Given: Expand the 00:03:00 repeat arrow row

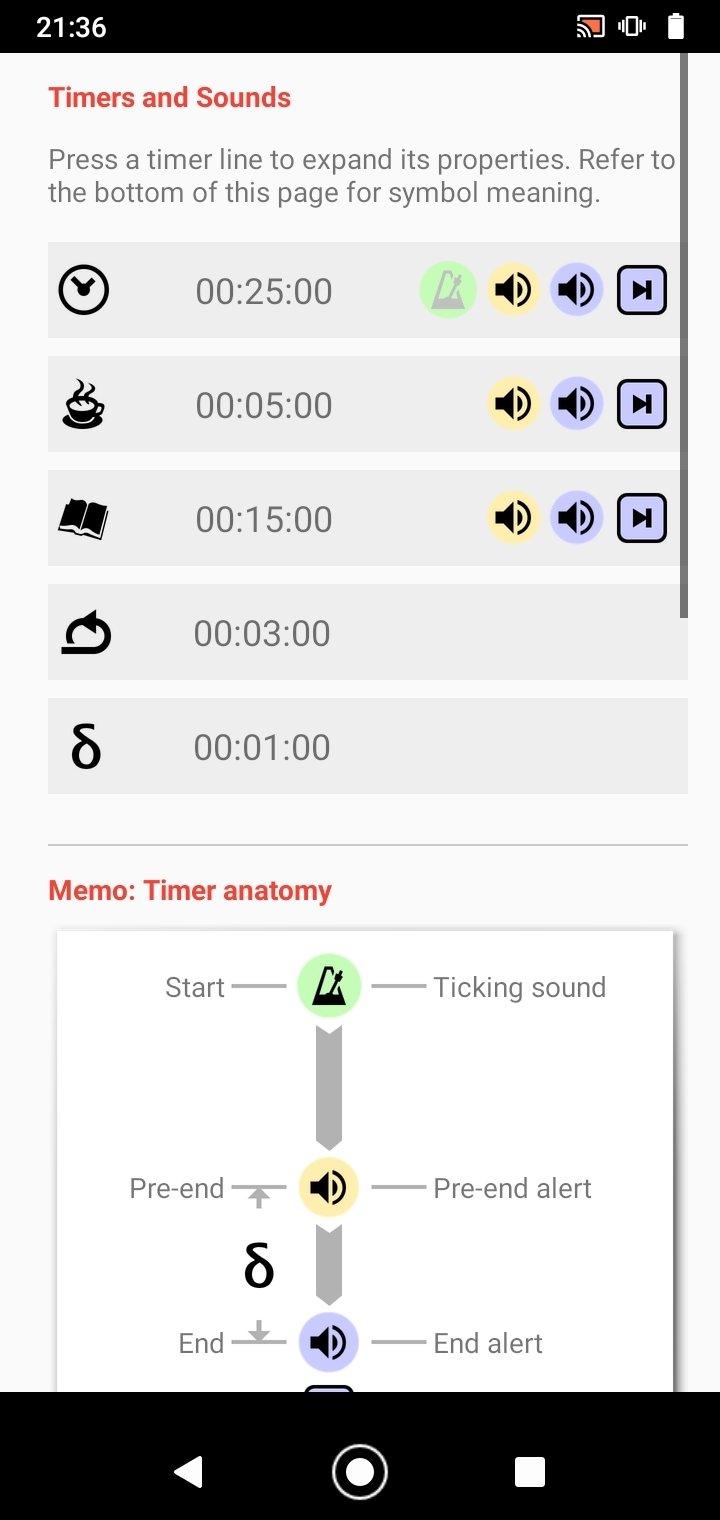Looking at the screenshot, I should [368, 632].
